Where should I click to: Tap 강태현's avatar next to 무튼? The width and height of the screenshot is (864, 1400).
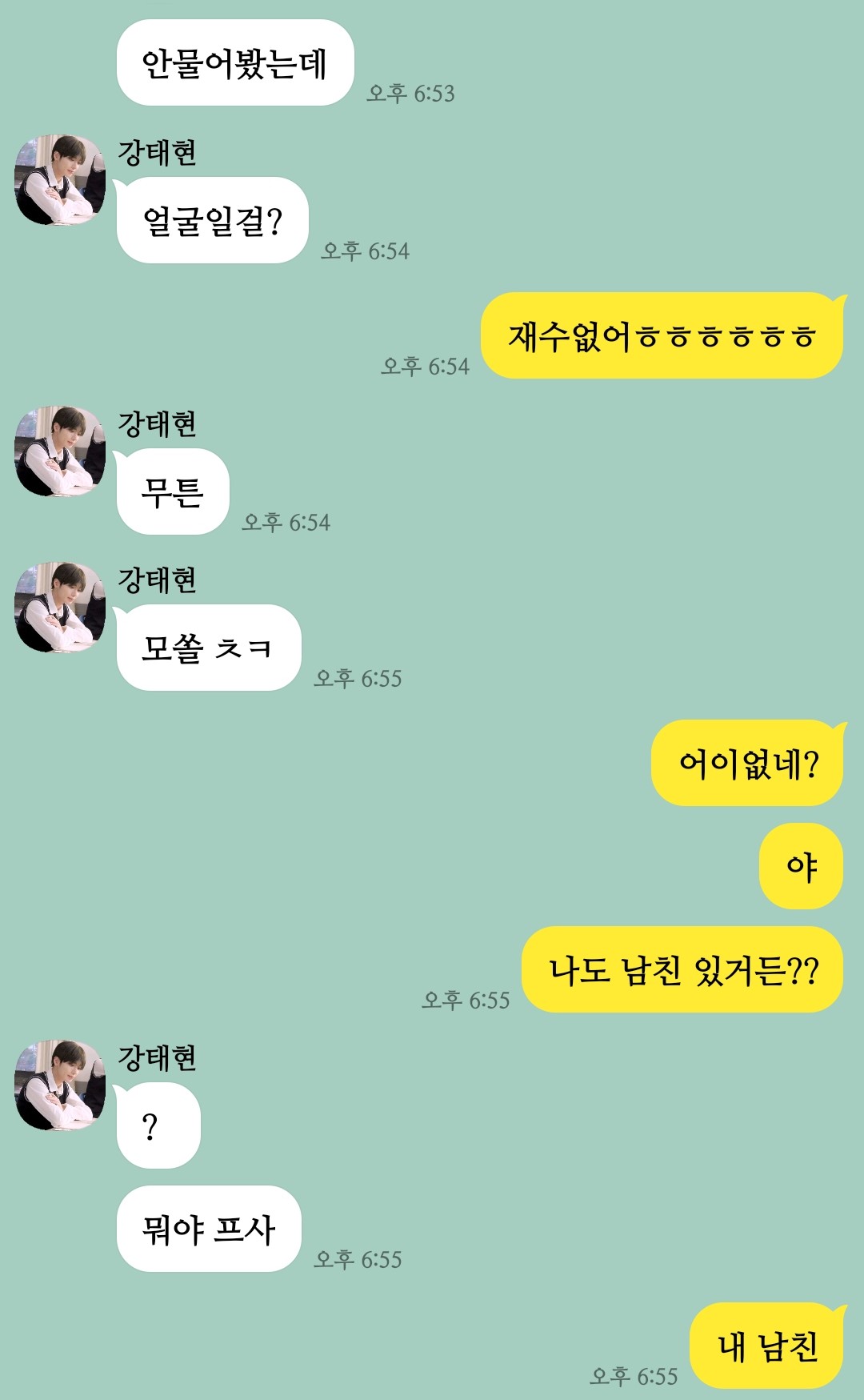click(60, 451)
